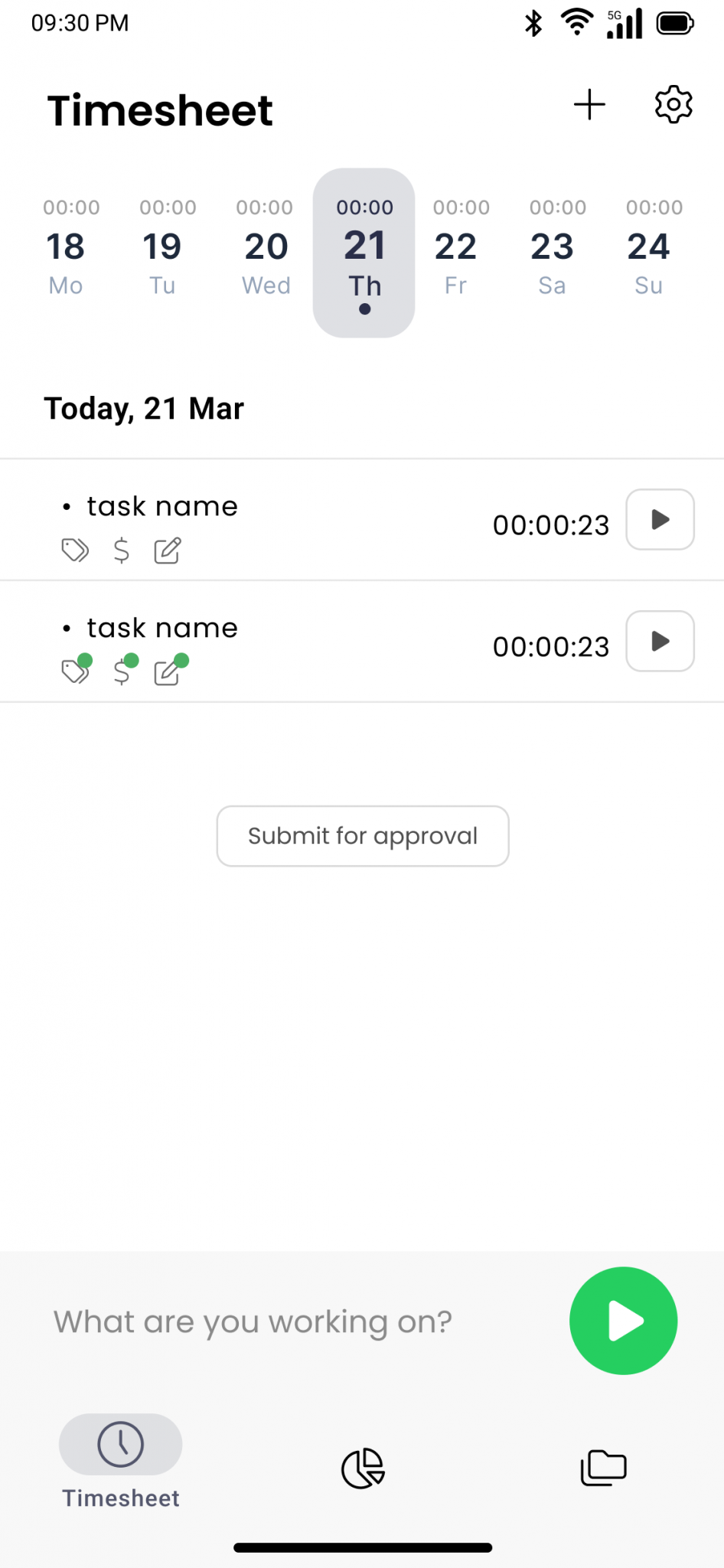Tap the dollar billable icon on first task

121,550
